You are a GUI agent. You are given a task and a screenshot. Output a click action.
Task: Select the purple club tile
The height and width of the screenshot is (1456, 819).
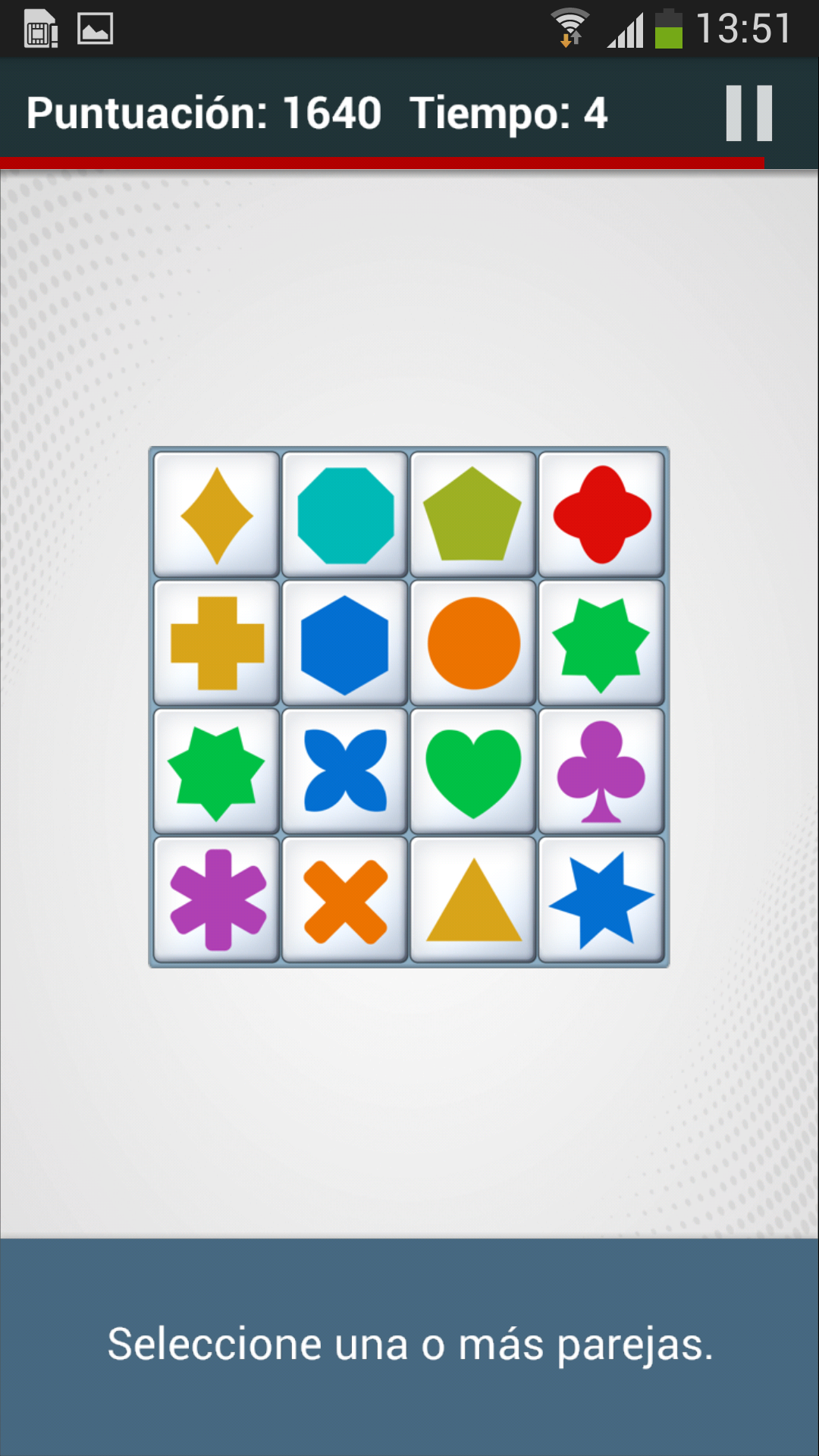pos(601,771)
